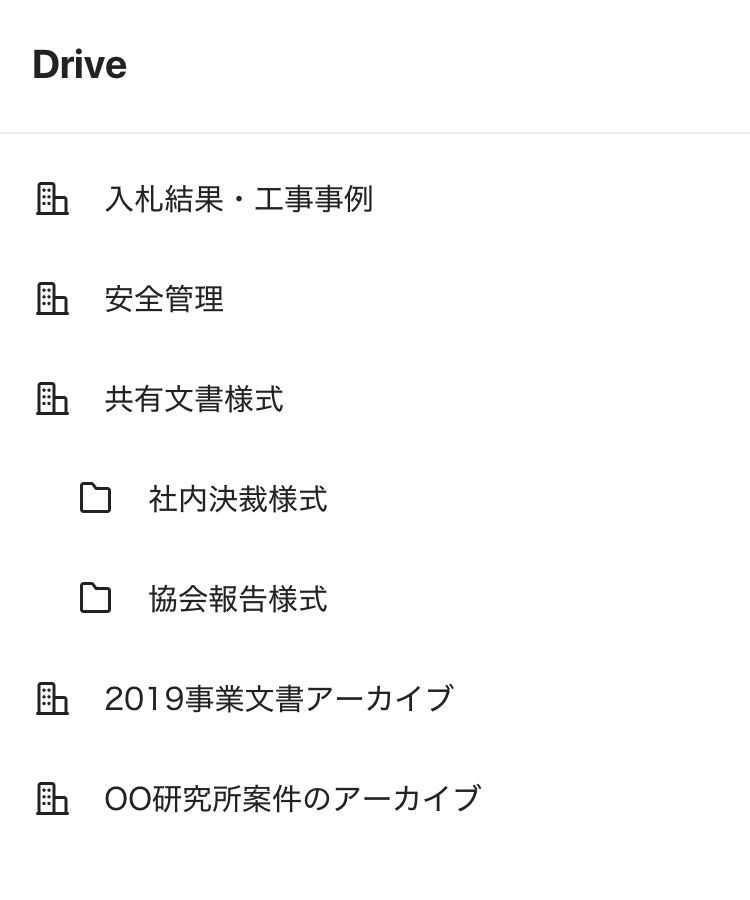Screen dimensions: 750x900
Task: Select the 共有文書様式 drive
Action: pyautogui.click(x=194, y=399)
